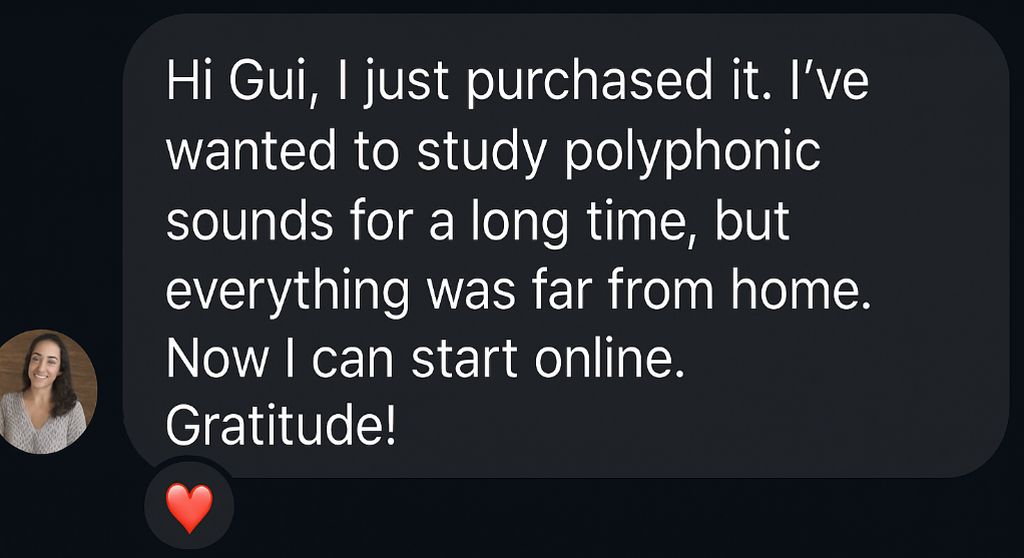Screen dimensions: 1024x558
Task: Tap the red heart reaction
Action: tap(189, 507)
